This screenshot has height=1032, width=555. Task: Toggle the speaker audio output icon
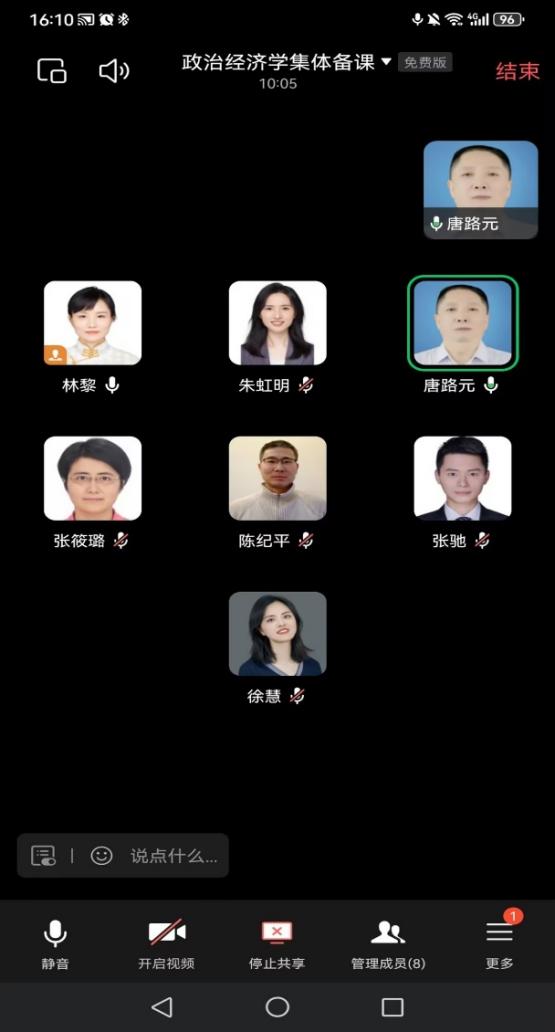tap(114, 71)
